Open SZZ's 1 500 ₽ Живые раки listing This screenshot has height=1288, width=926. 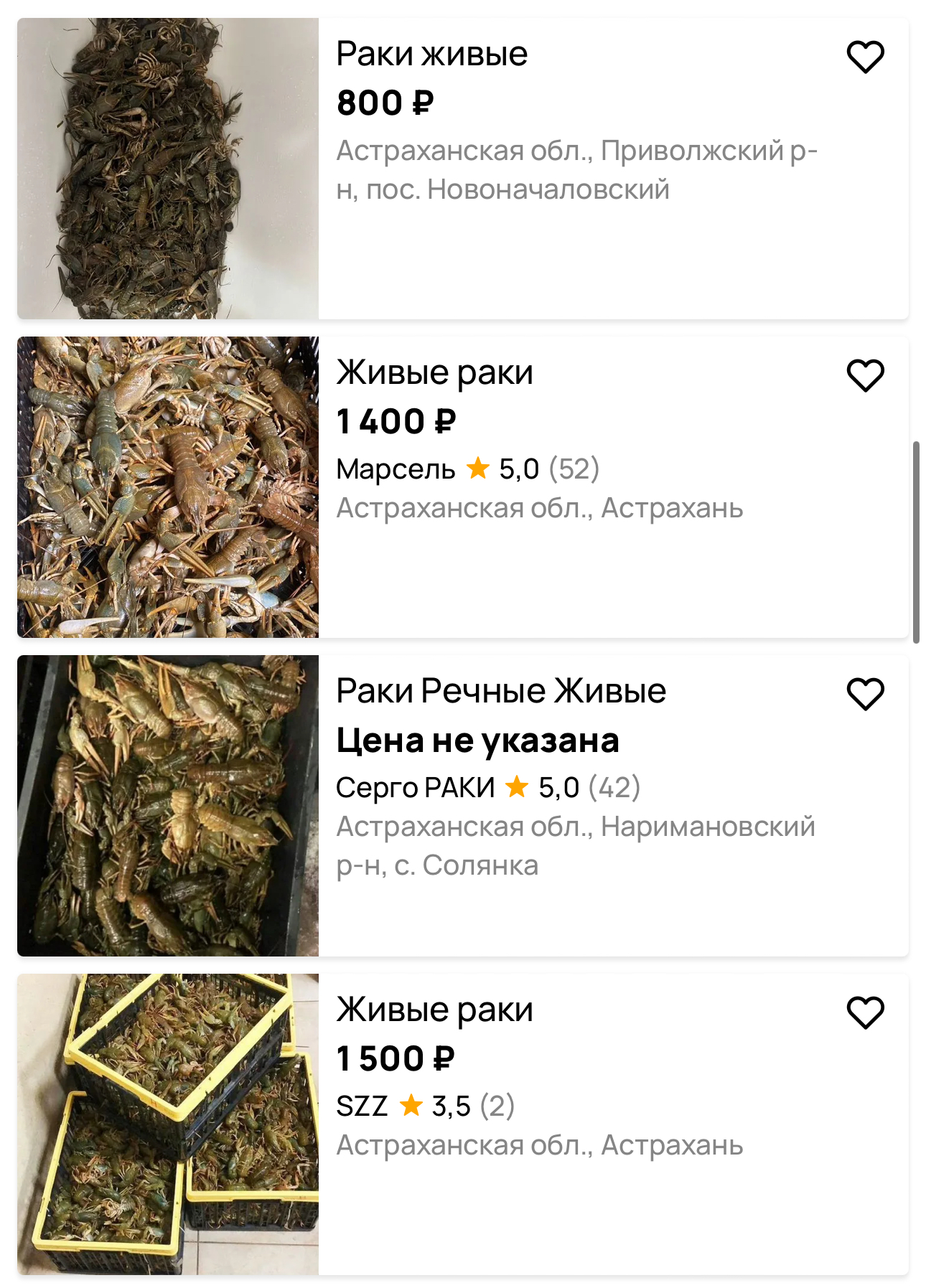434,1010
